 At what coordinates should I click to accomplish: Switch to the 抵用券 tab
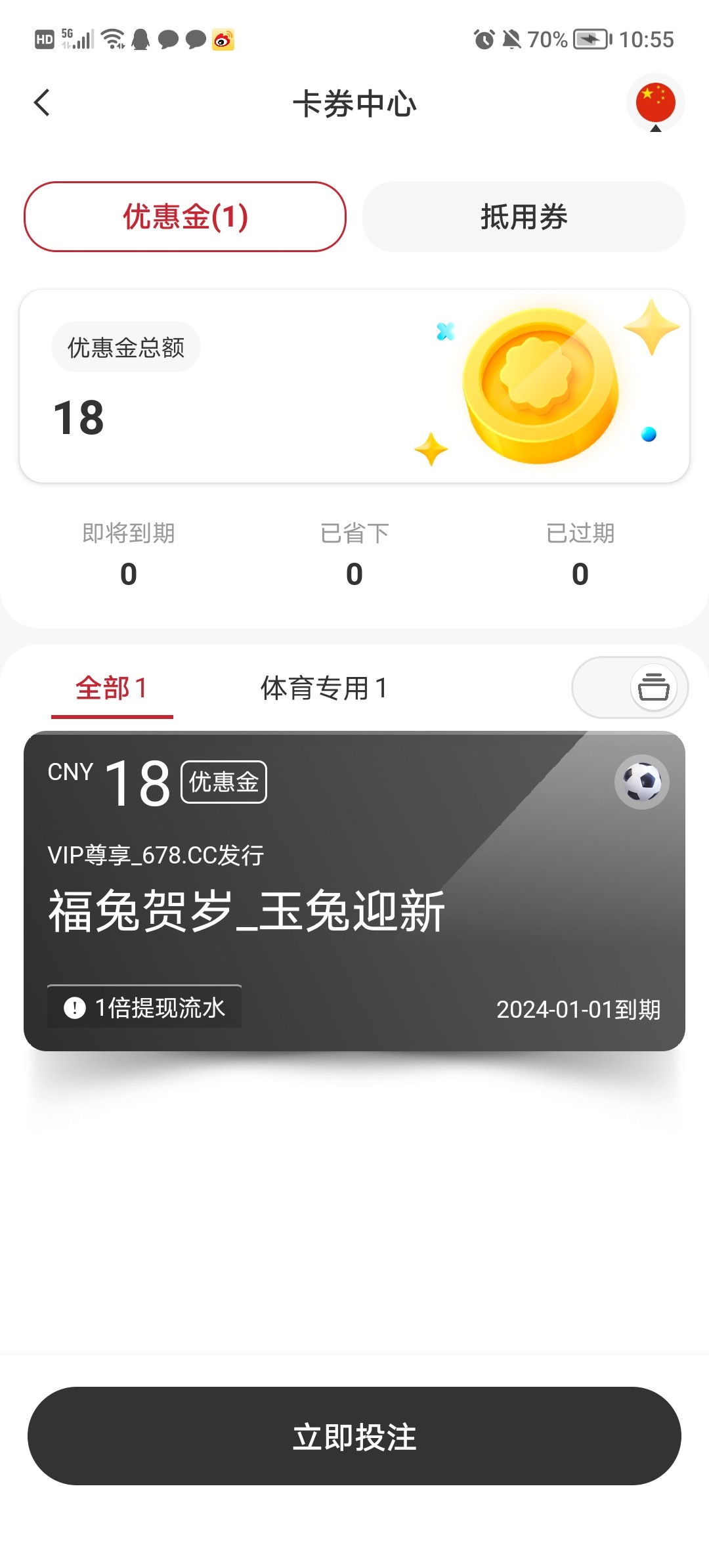(524, 217)
